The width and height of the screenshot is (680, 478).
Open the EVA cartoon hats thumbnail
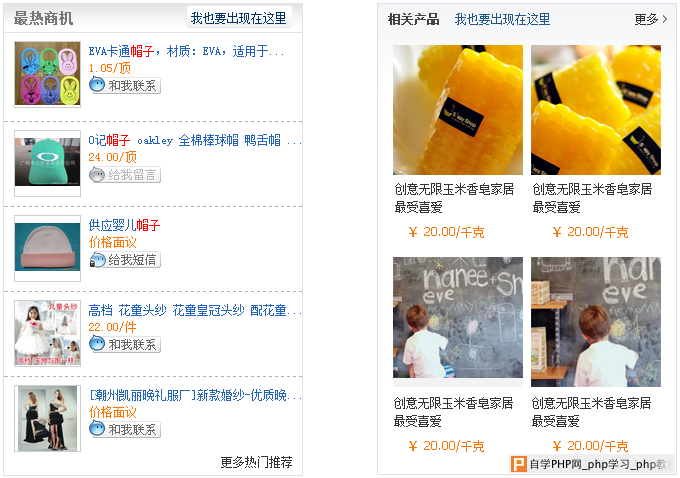[47, 74]
